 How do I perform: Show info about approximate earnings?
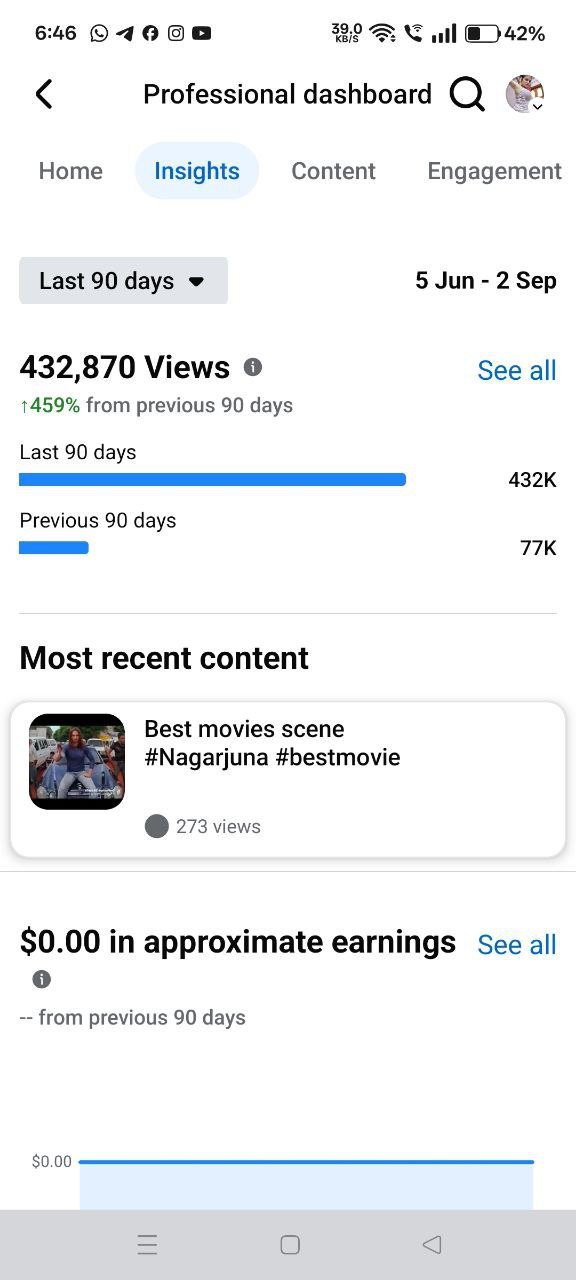[42, 979]
